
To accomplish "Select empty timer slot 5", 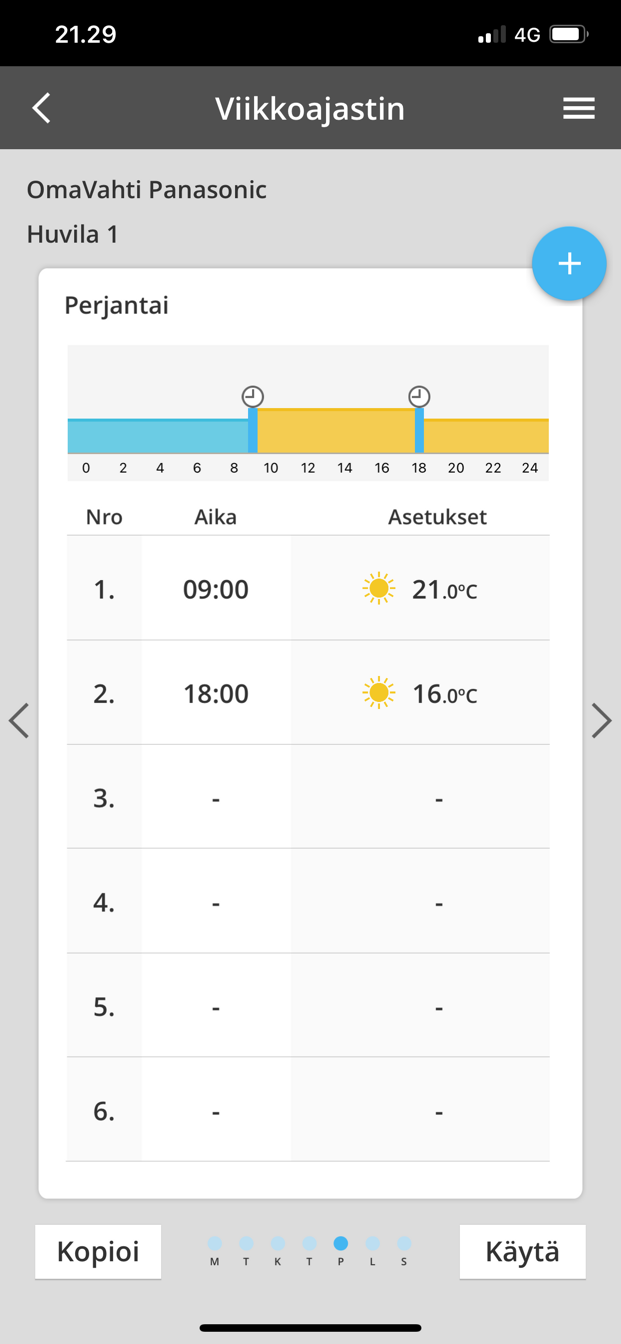I will click(308, 1006).
